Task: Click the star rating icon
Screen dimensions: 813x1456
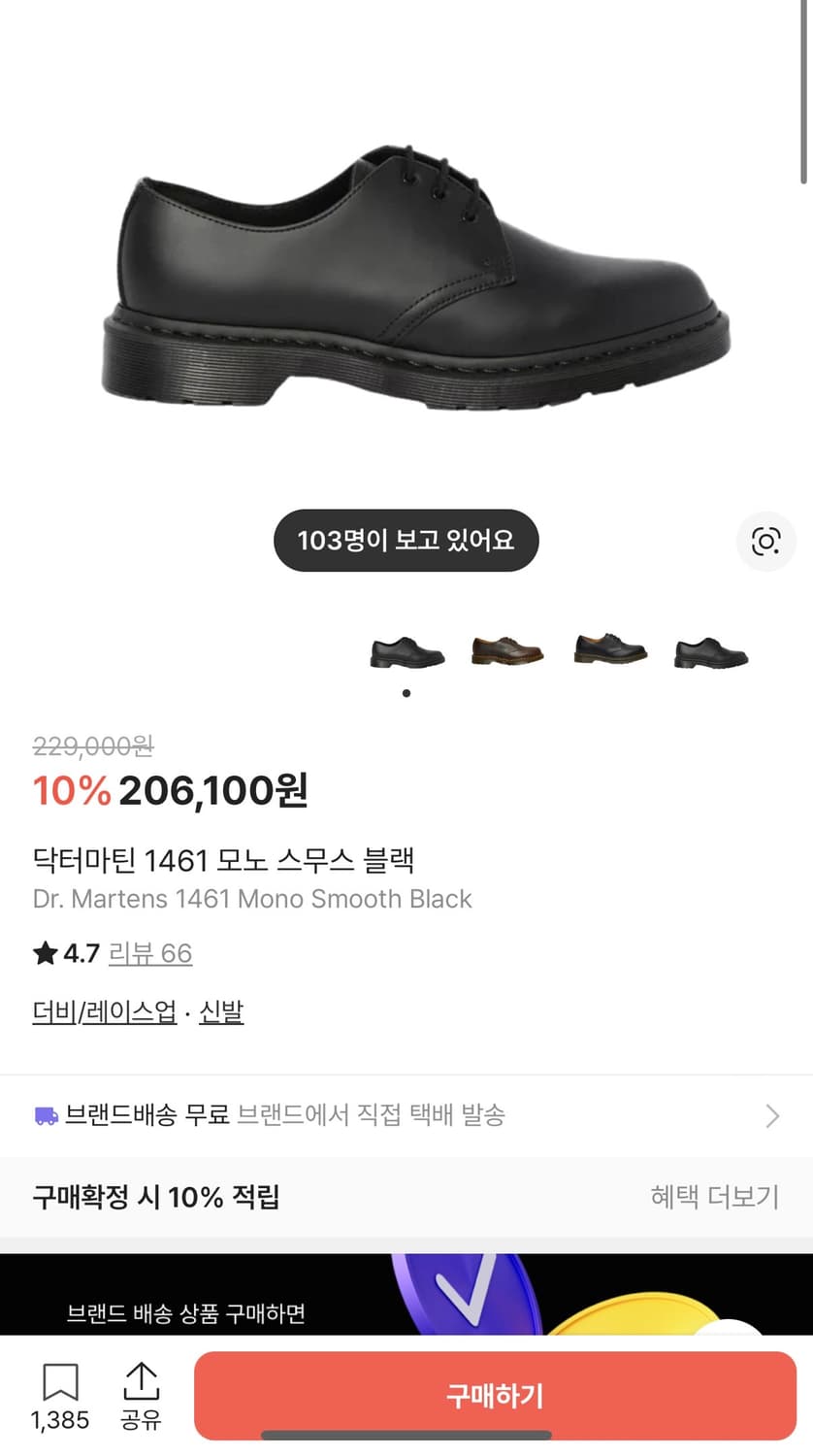Action: [x=43, y=953]
